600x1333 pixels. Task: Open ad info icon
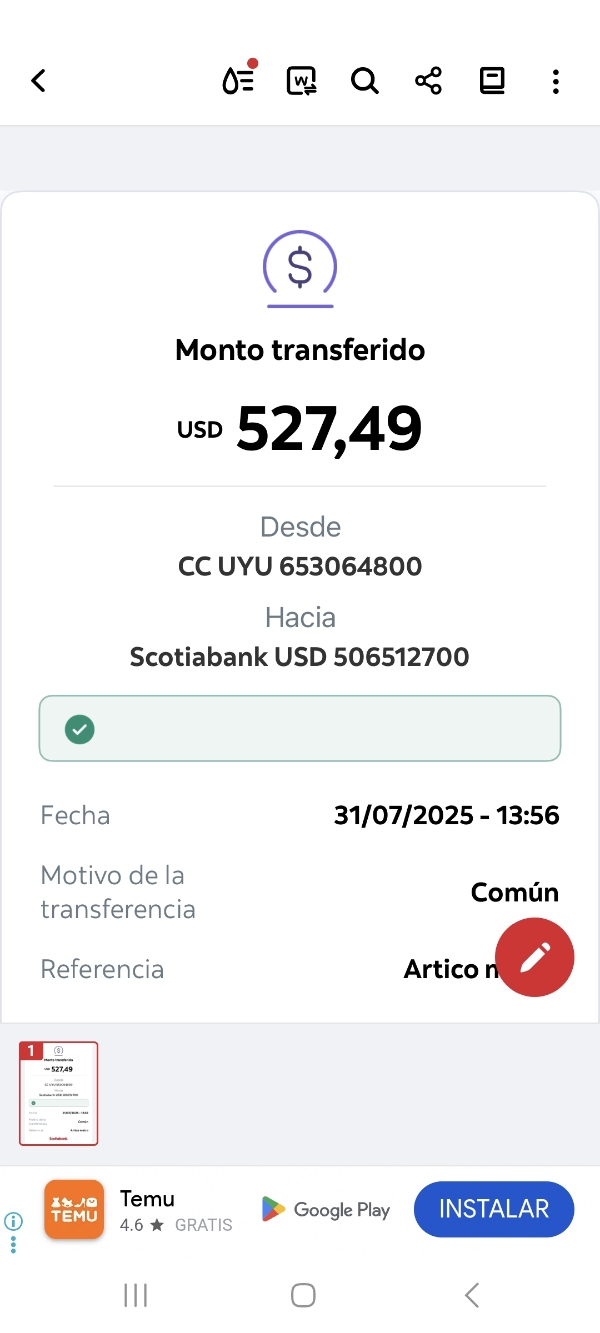click(x=13, y=1221)
